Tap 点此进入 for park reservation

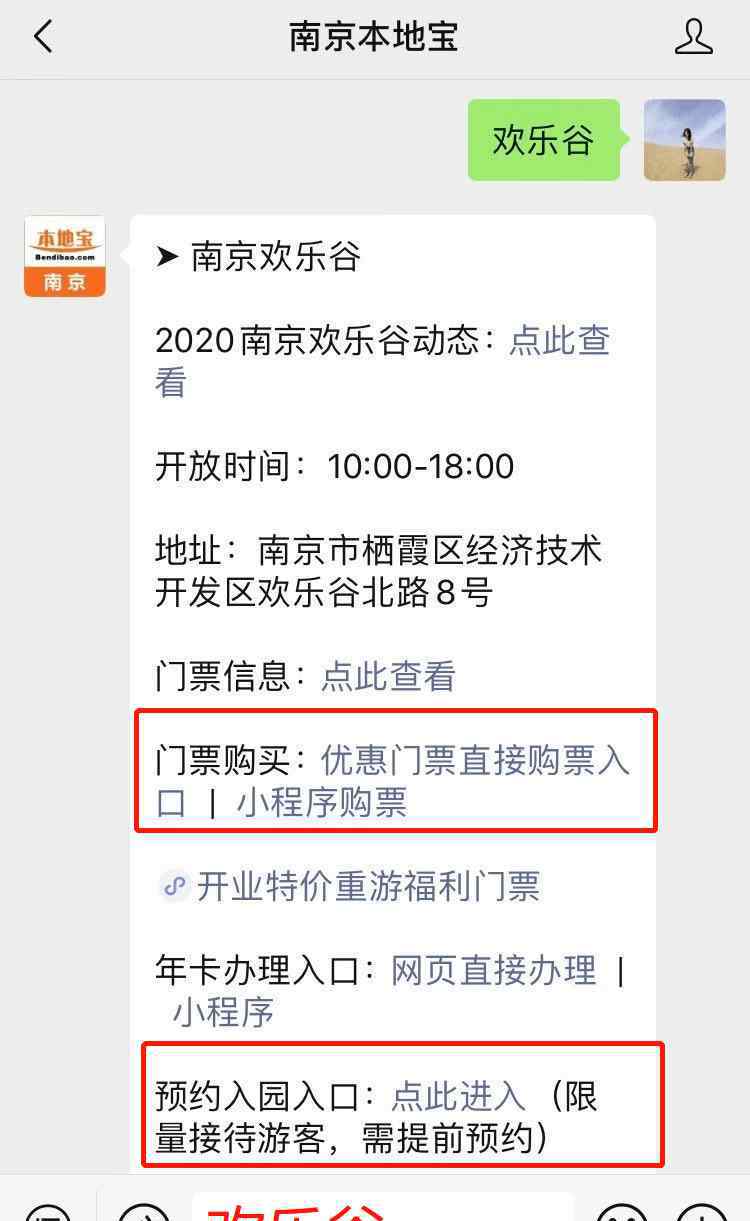(x=458, y=1096)
